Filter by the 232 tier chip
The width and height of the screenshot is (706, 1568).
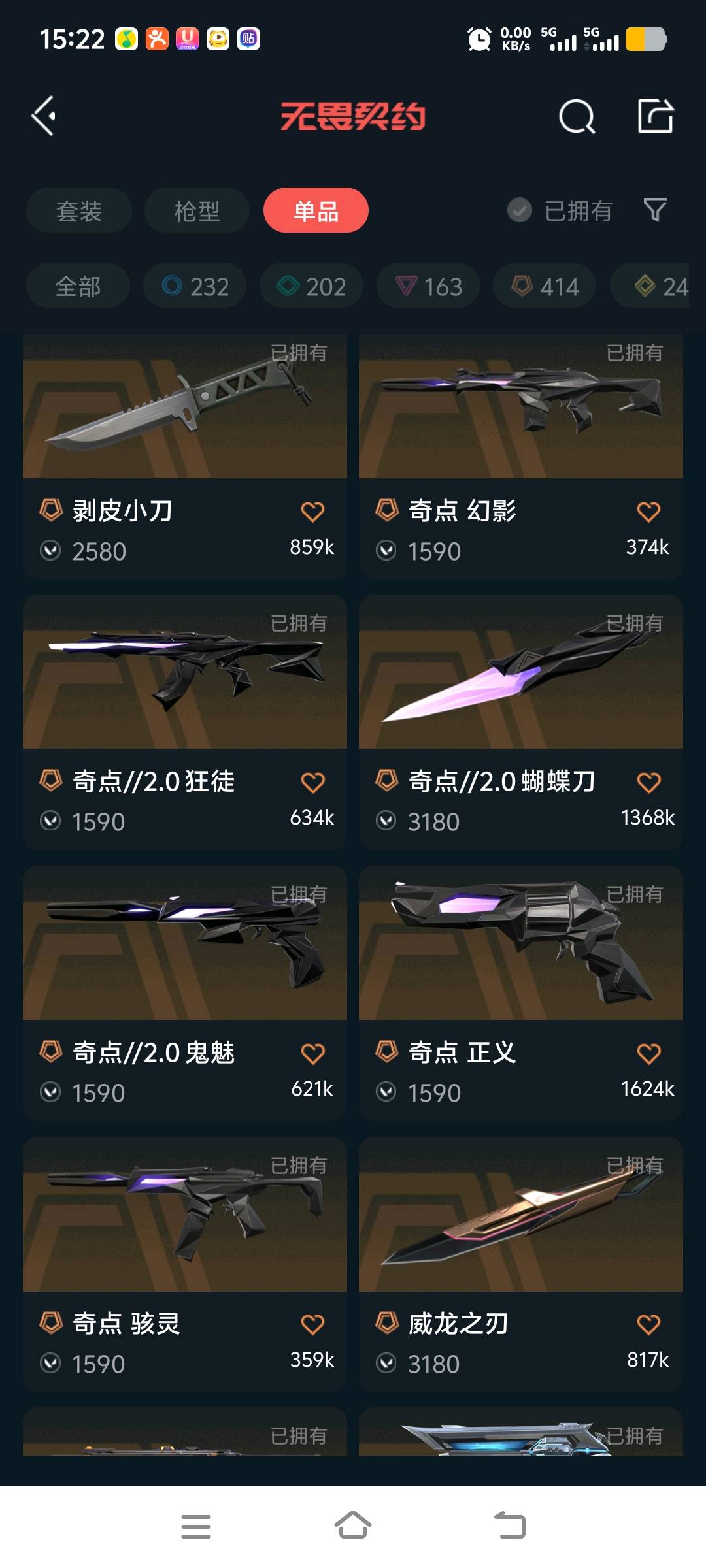pos(195,286)
